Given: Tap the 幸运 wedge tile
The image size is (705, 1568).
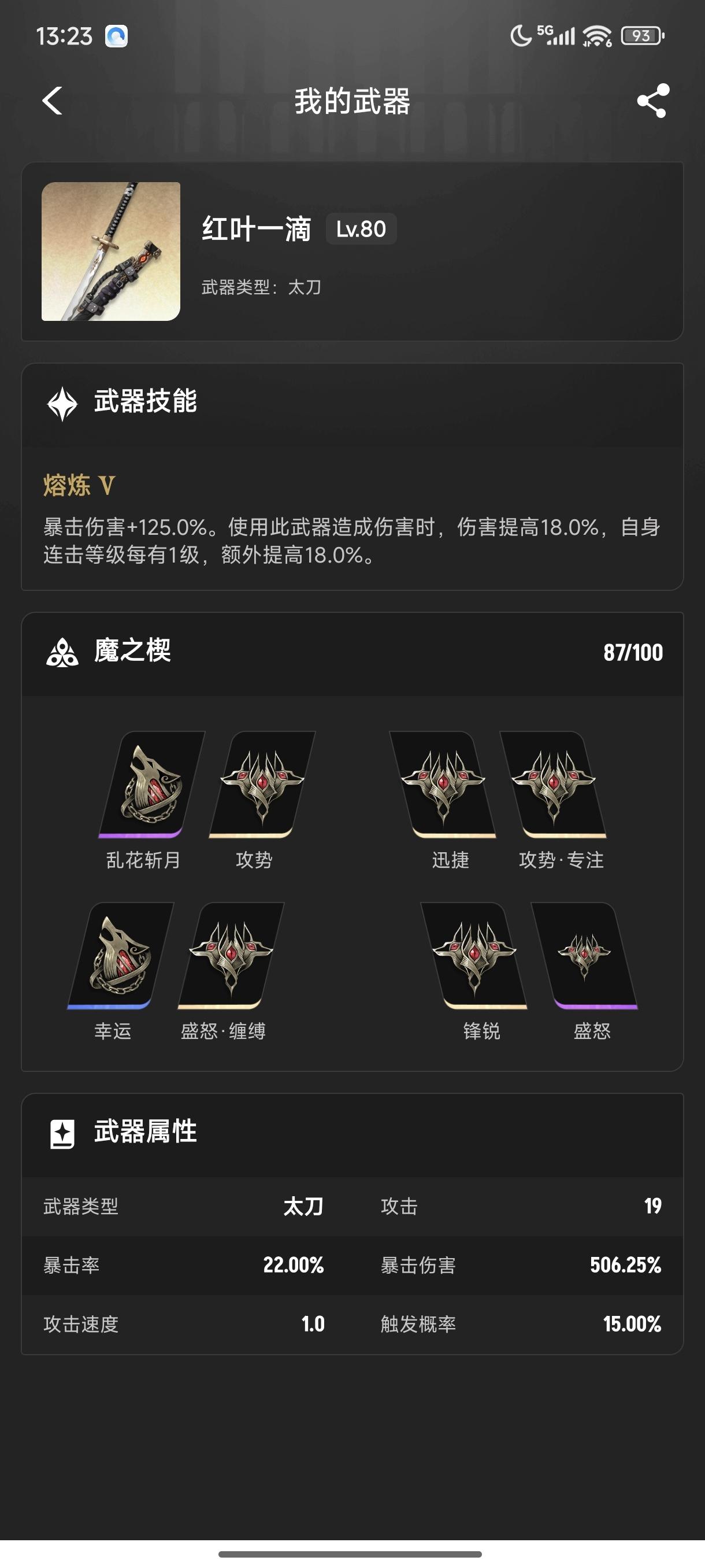Looking at the screenshot, I should [120, 956].
